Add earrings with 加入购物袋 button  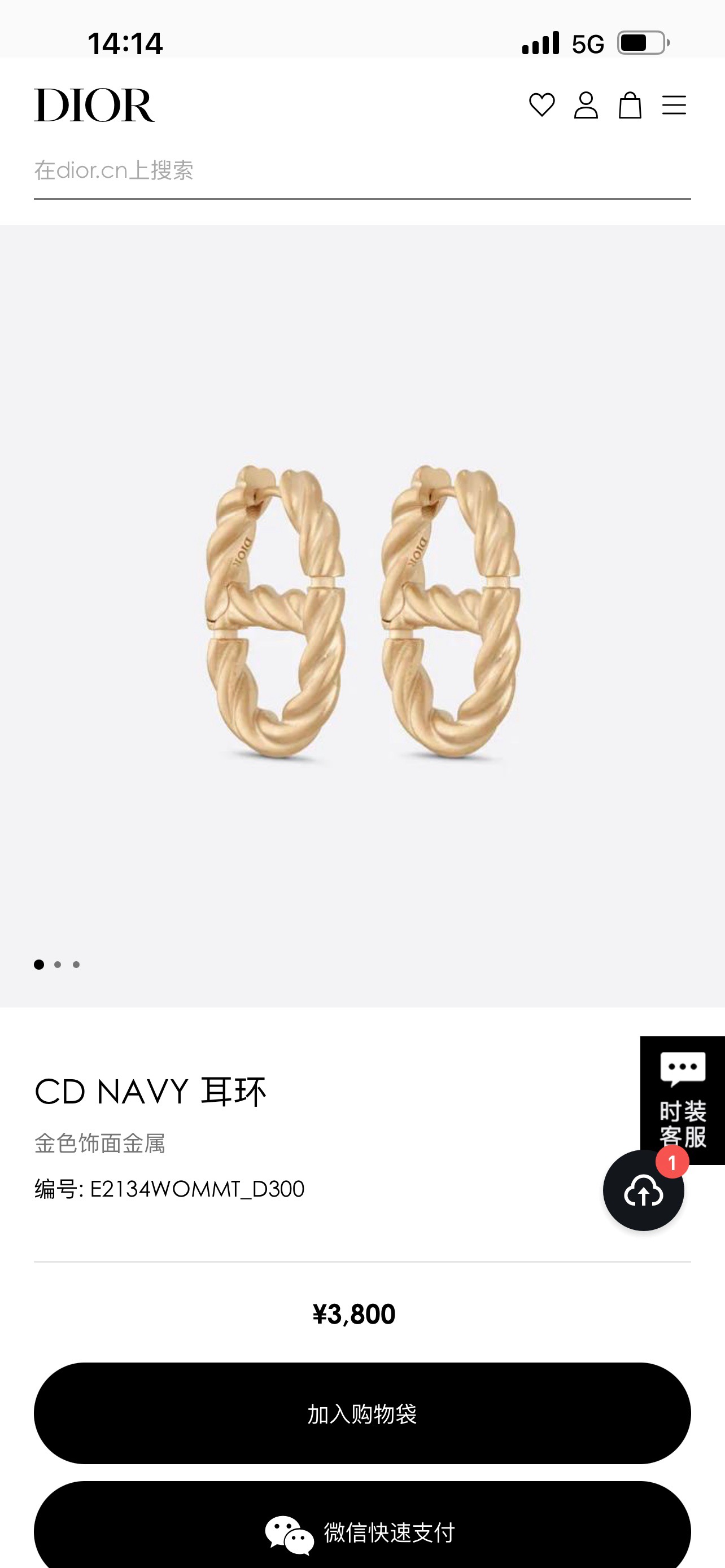click(362, 1413)
